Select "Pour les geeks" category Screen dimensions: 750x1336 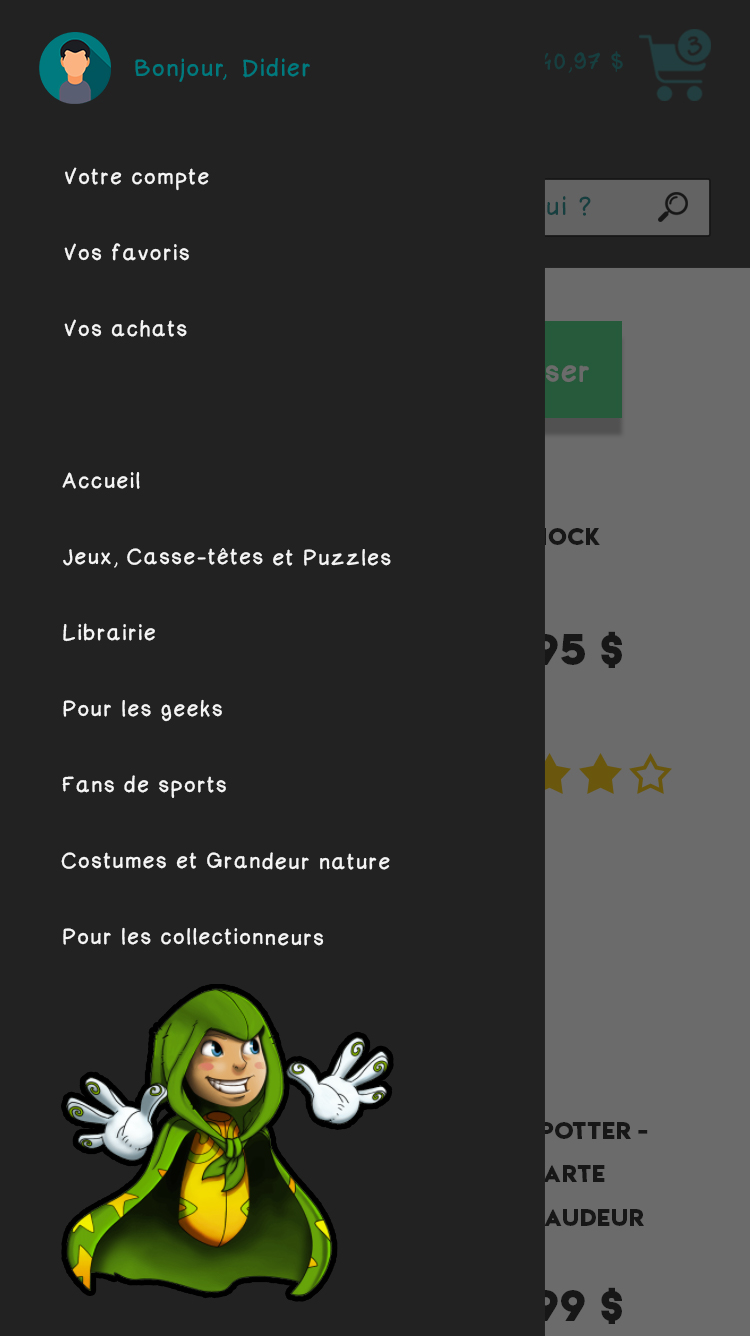[x=142, y=709]
